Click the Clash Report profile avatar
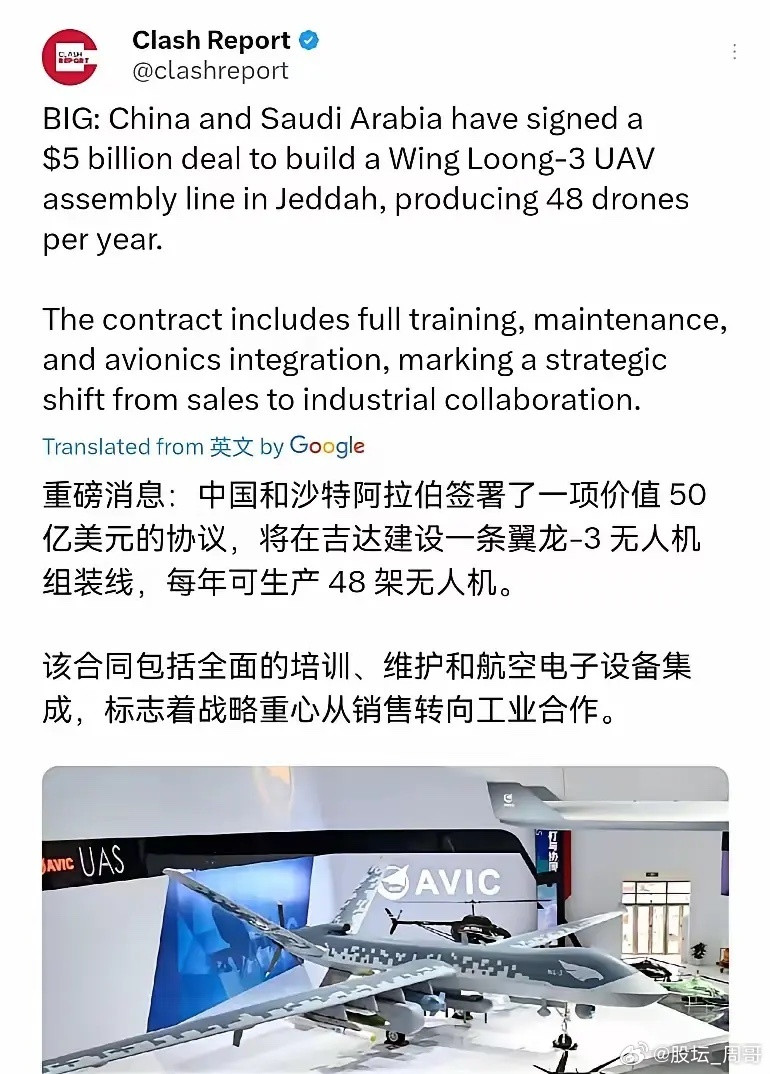 point(69,53)
